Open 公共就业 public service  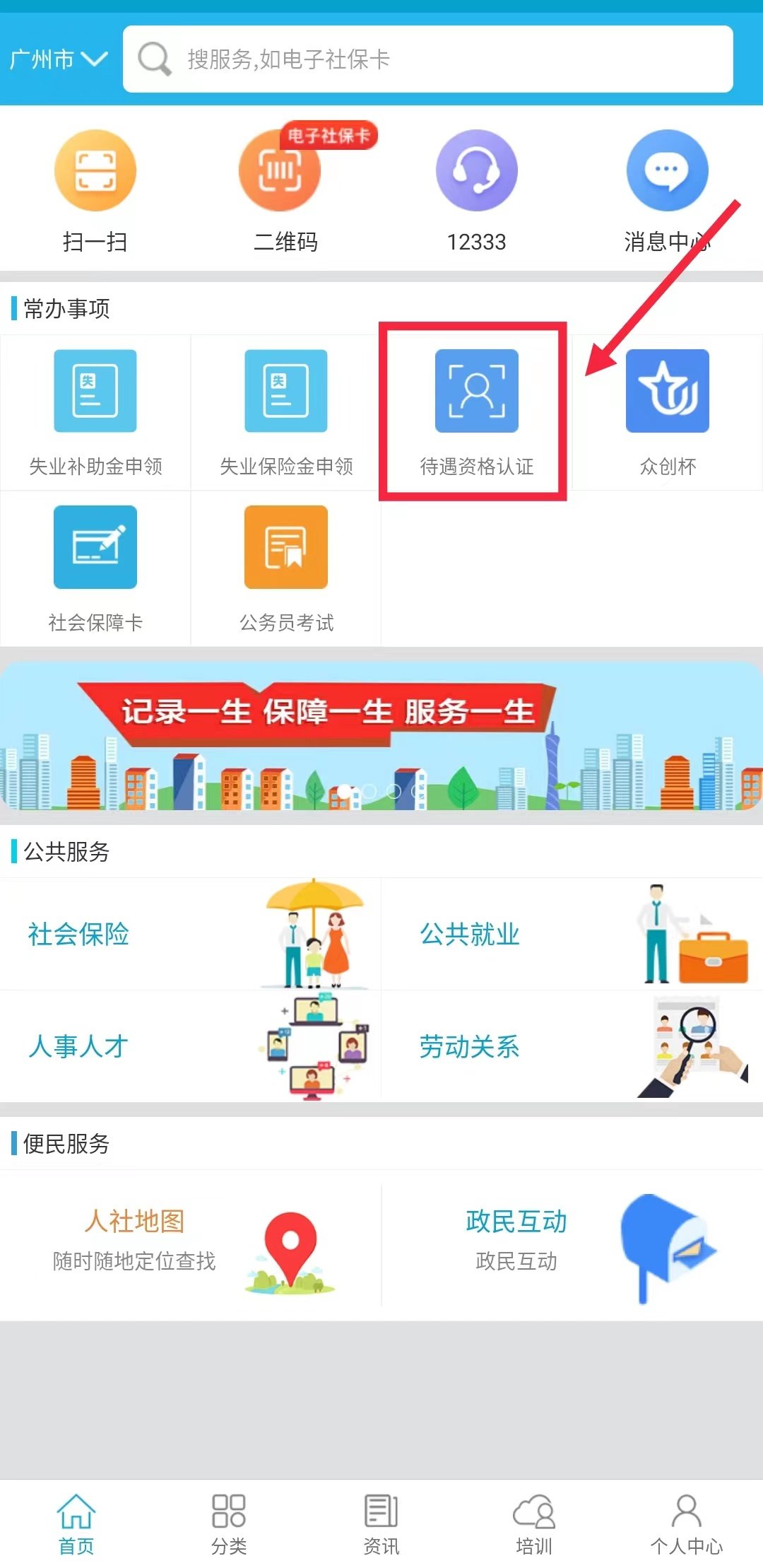(x=572, y=935)
